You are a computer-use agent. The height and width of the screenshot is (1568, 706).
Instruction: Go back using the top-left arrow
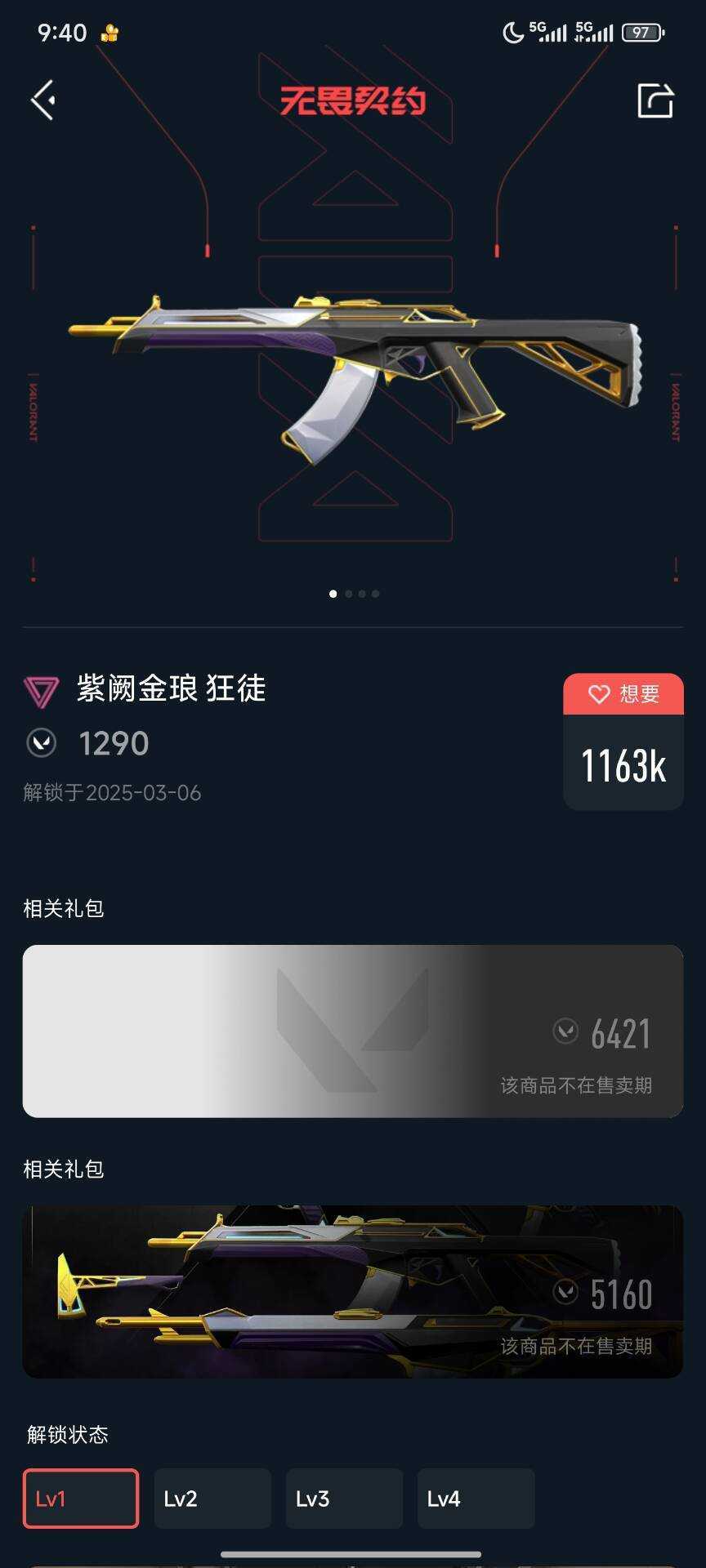point(43,100)
